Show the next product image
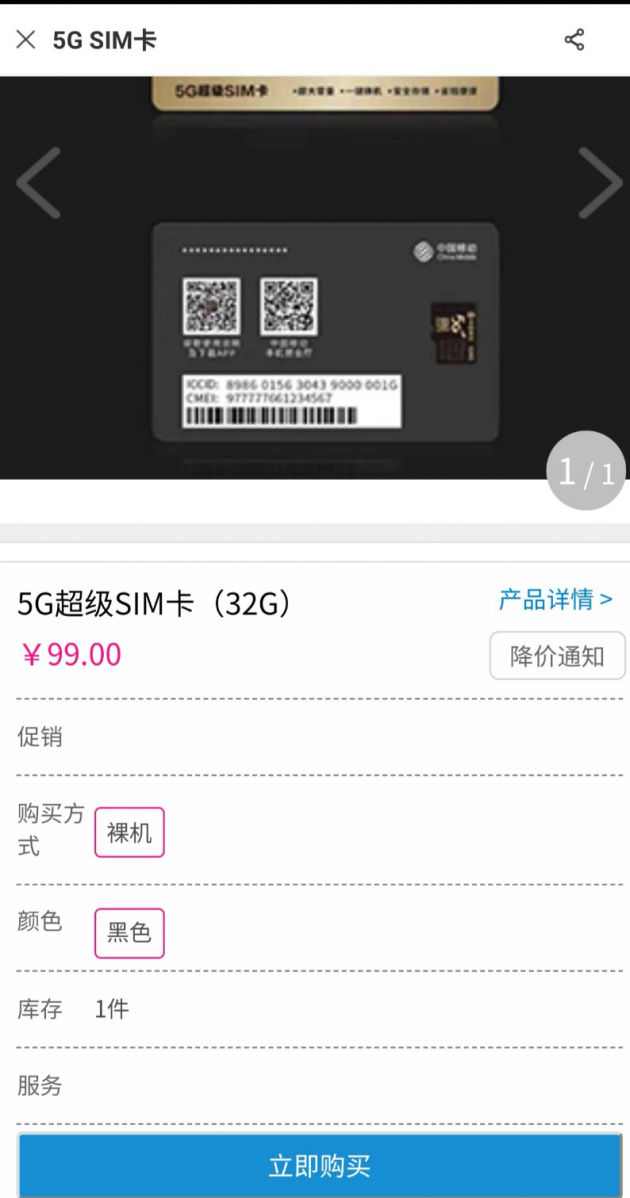 click(x=599, y=183)
